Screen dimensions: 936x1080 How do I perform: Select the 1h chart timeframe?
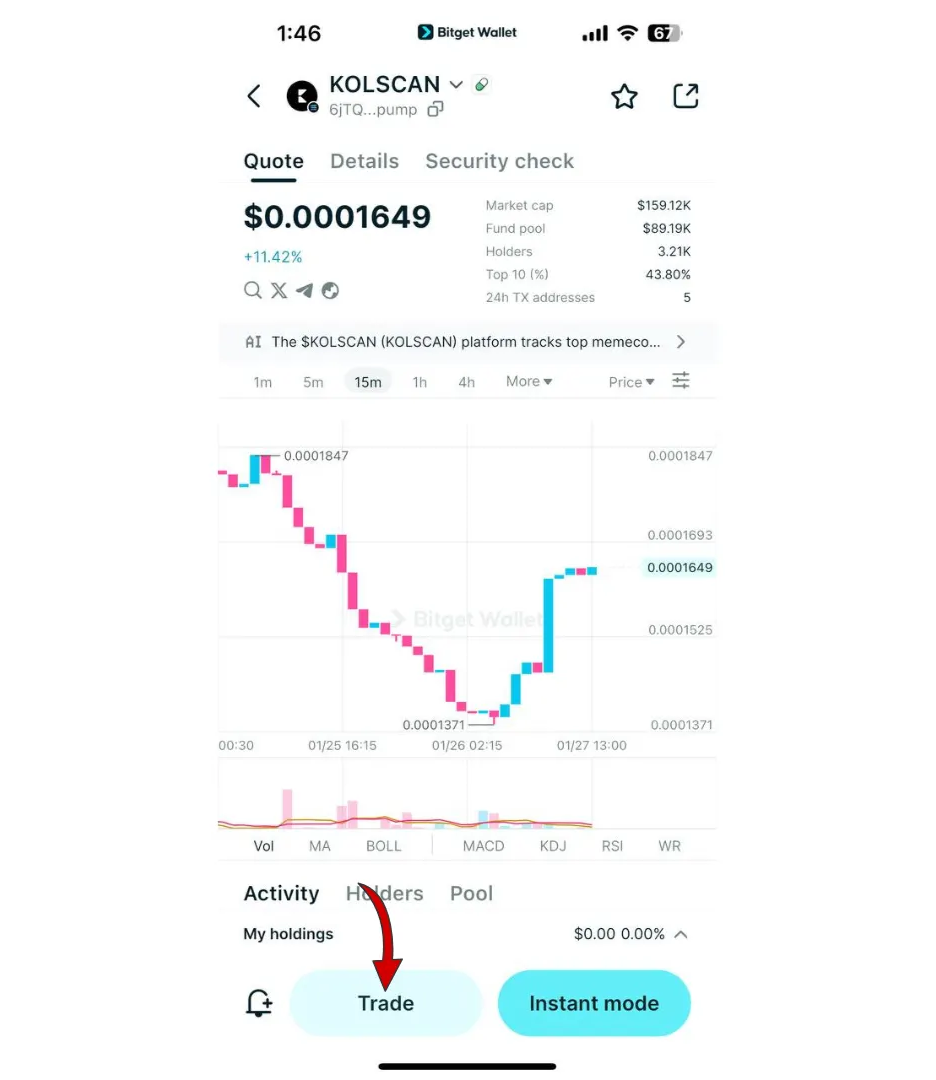pos(419,381)
